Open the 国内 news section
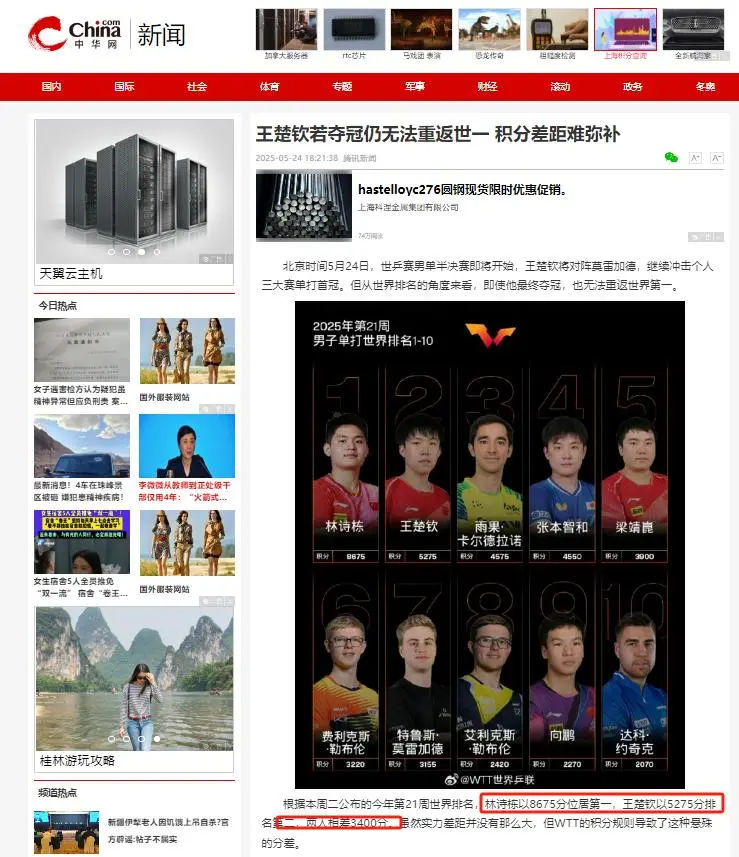The width and height of the screenshot is (739, 857). (51, 87)
